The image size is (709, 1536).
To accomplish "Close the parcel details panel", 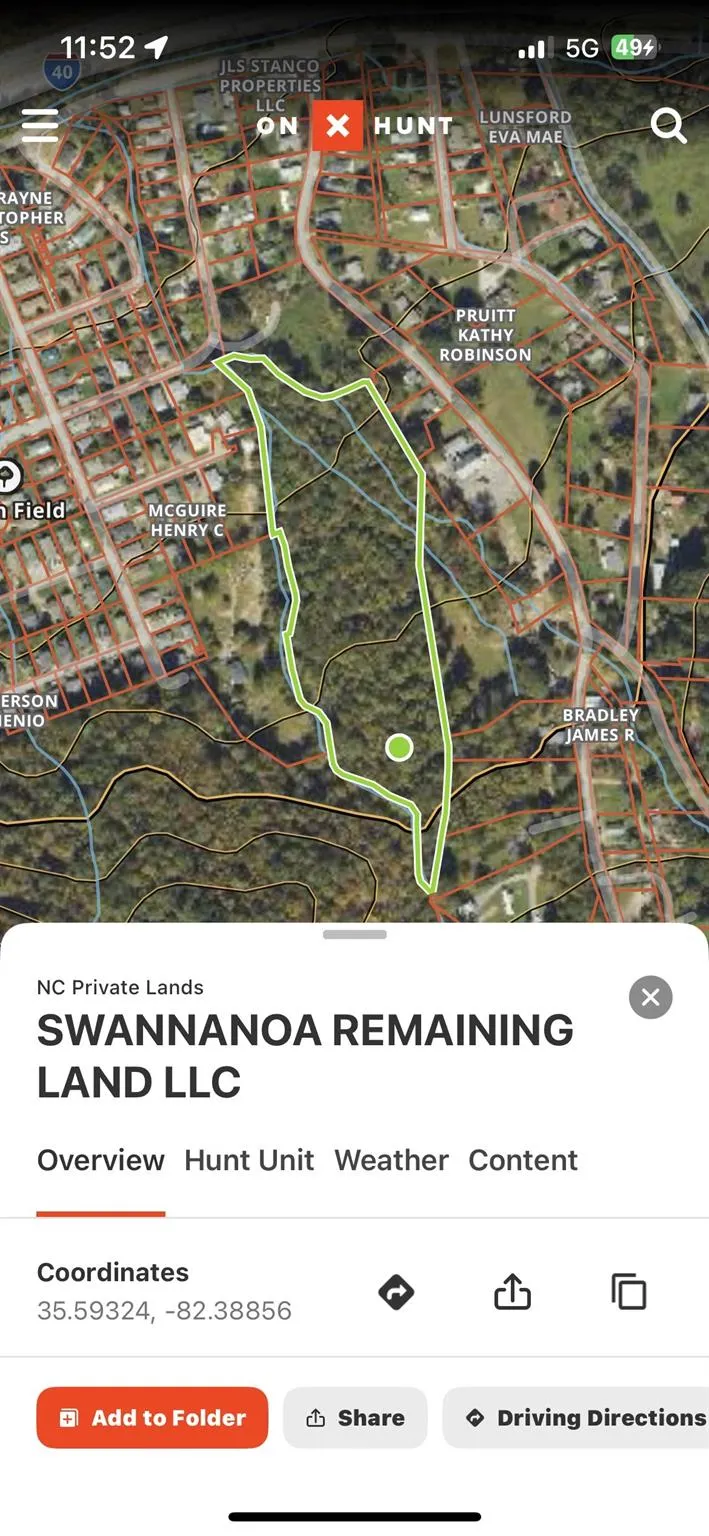I will (650, 997).
